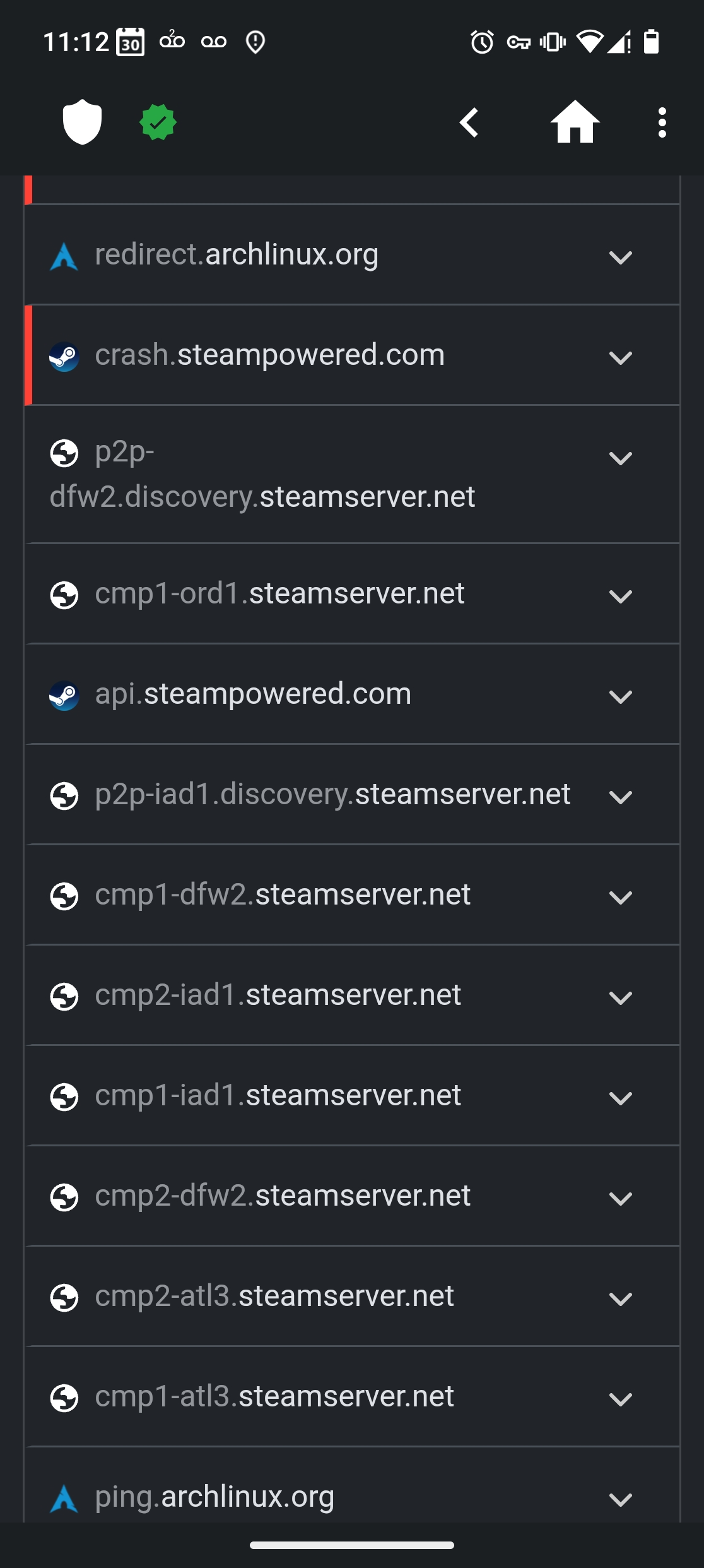The height and width of the screenshot is (1568, 704).
Task: Expand the api.steampowered.com entry
Action: click(620, 696)
